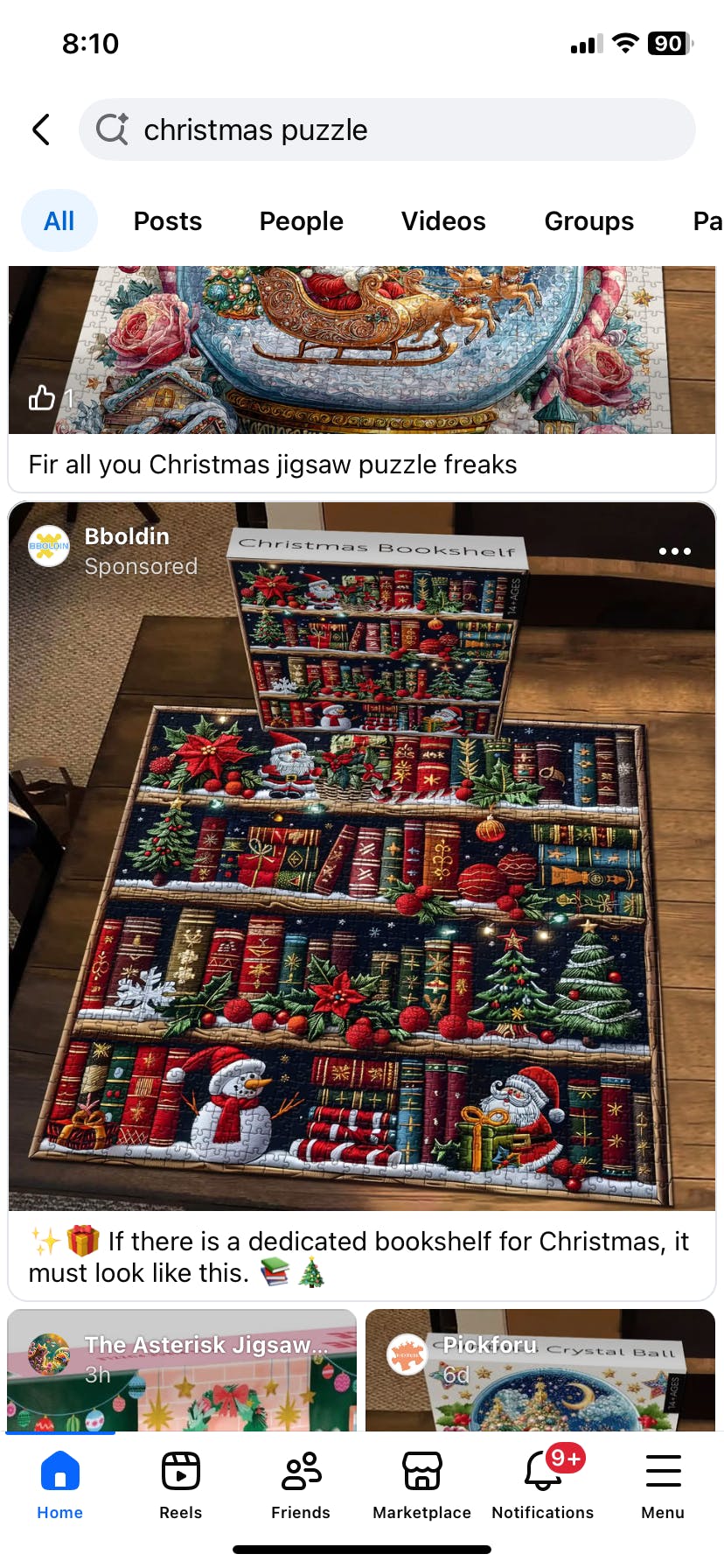Go to the Home tab
Image resolution: width=724 pixels, height=1568 pixels.
[60, 1486]
